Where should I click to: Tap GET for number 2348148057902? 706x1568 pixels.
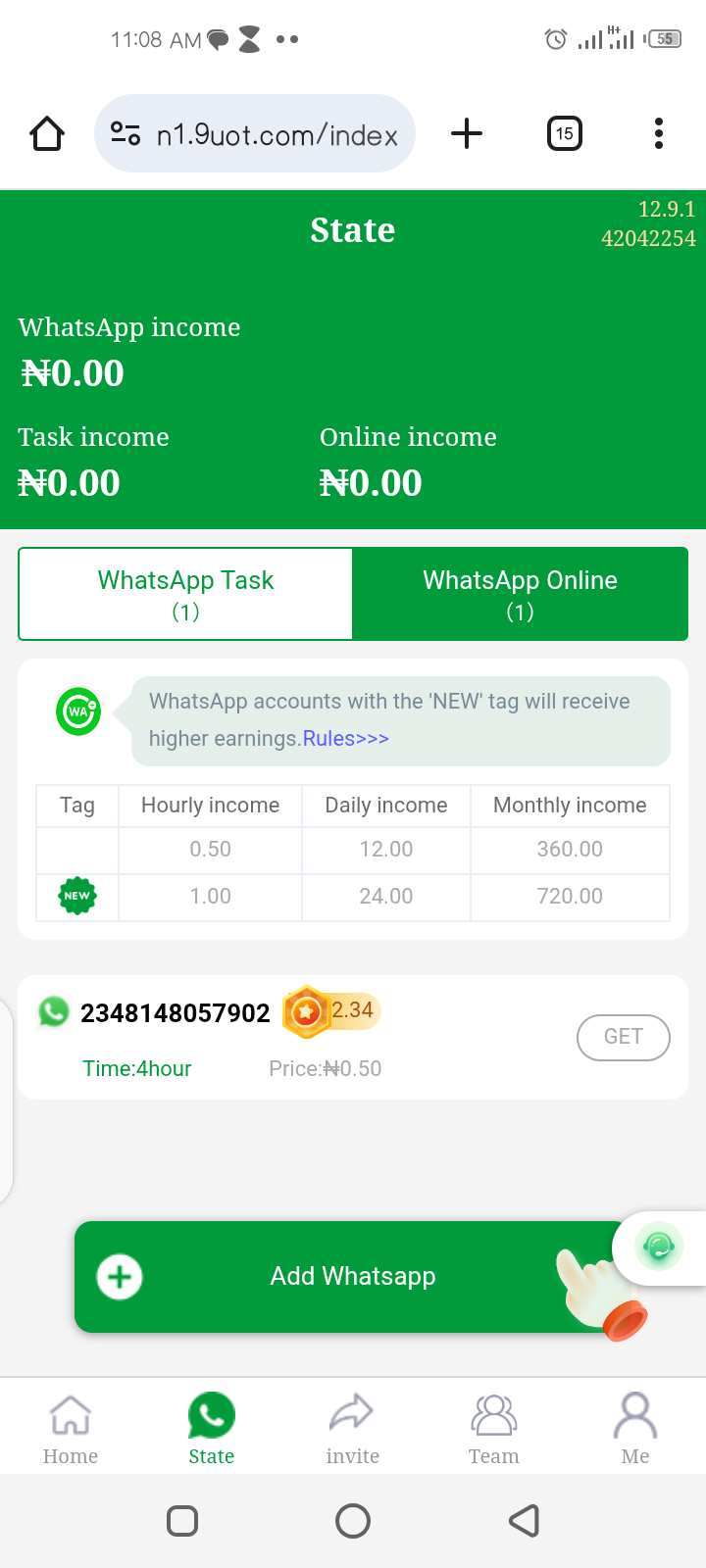tap(623, 1037)
